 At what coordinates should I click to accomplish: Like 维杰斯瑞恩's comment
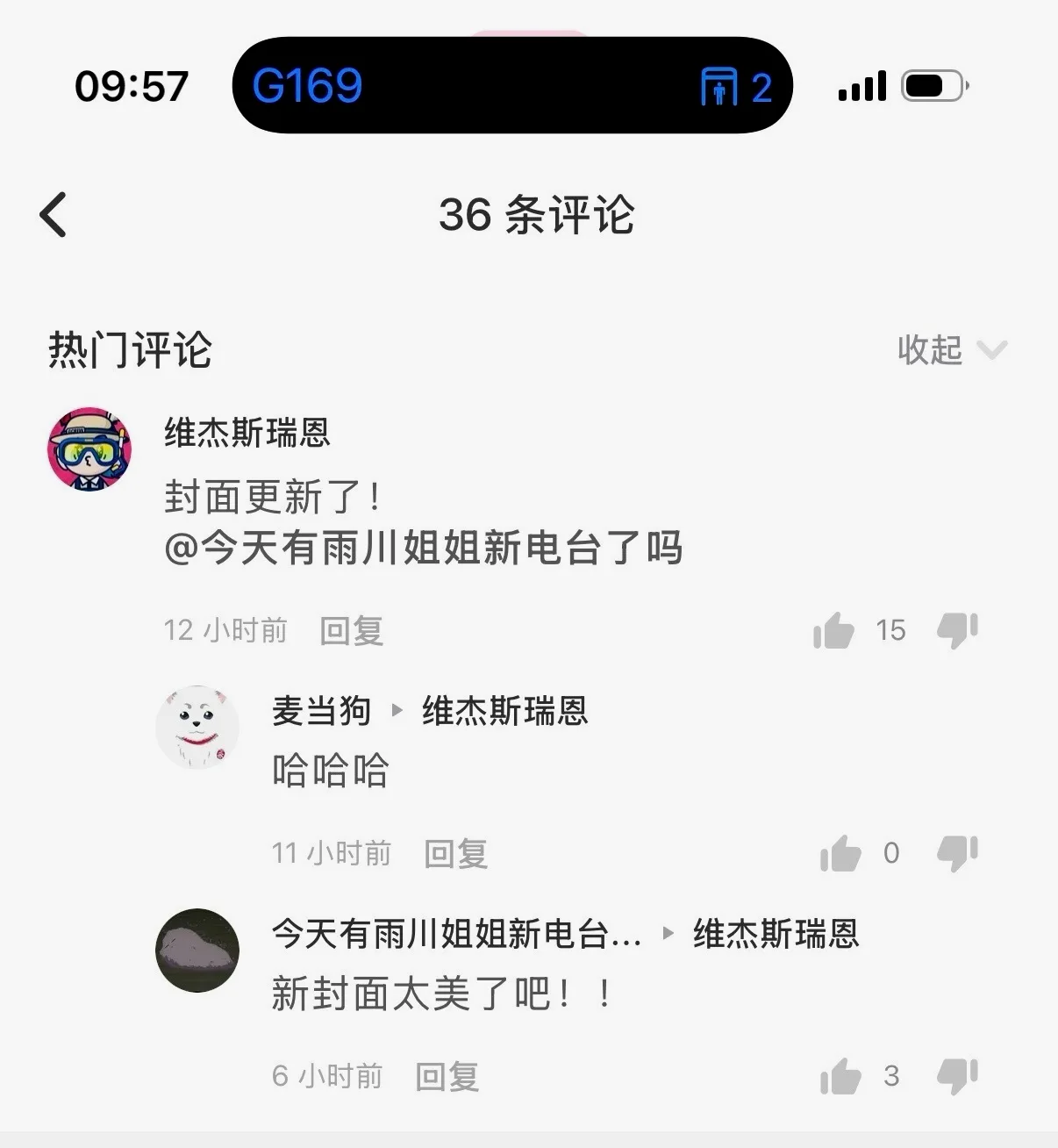point(833,630)
